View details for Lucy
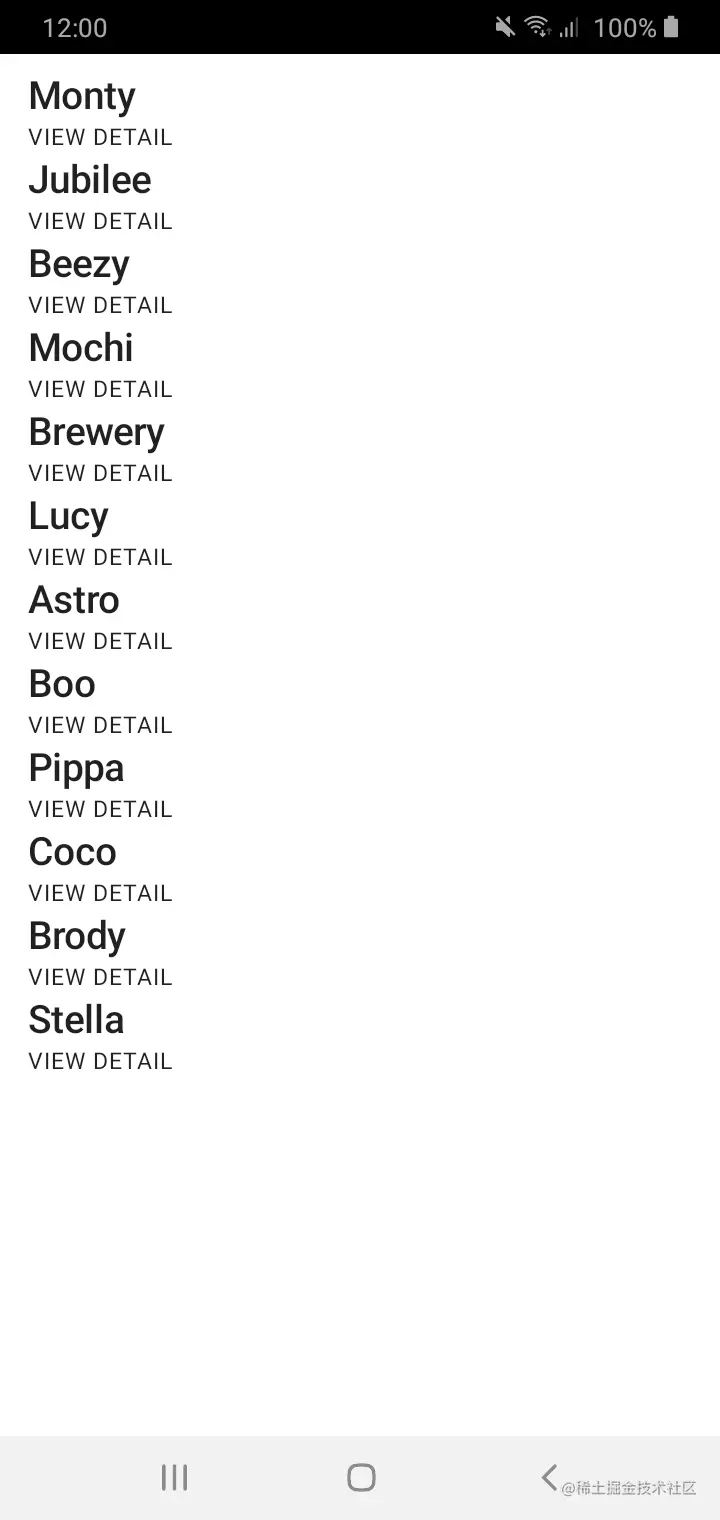The width and height of the screenshot is (720, 1520). pyautogui.click(x=100, y=557)
